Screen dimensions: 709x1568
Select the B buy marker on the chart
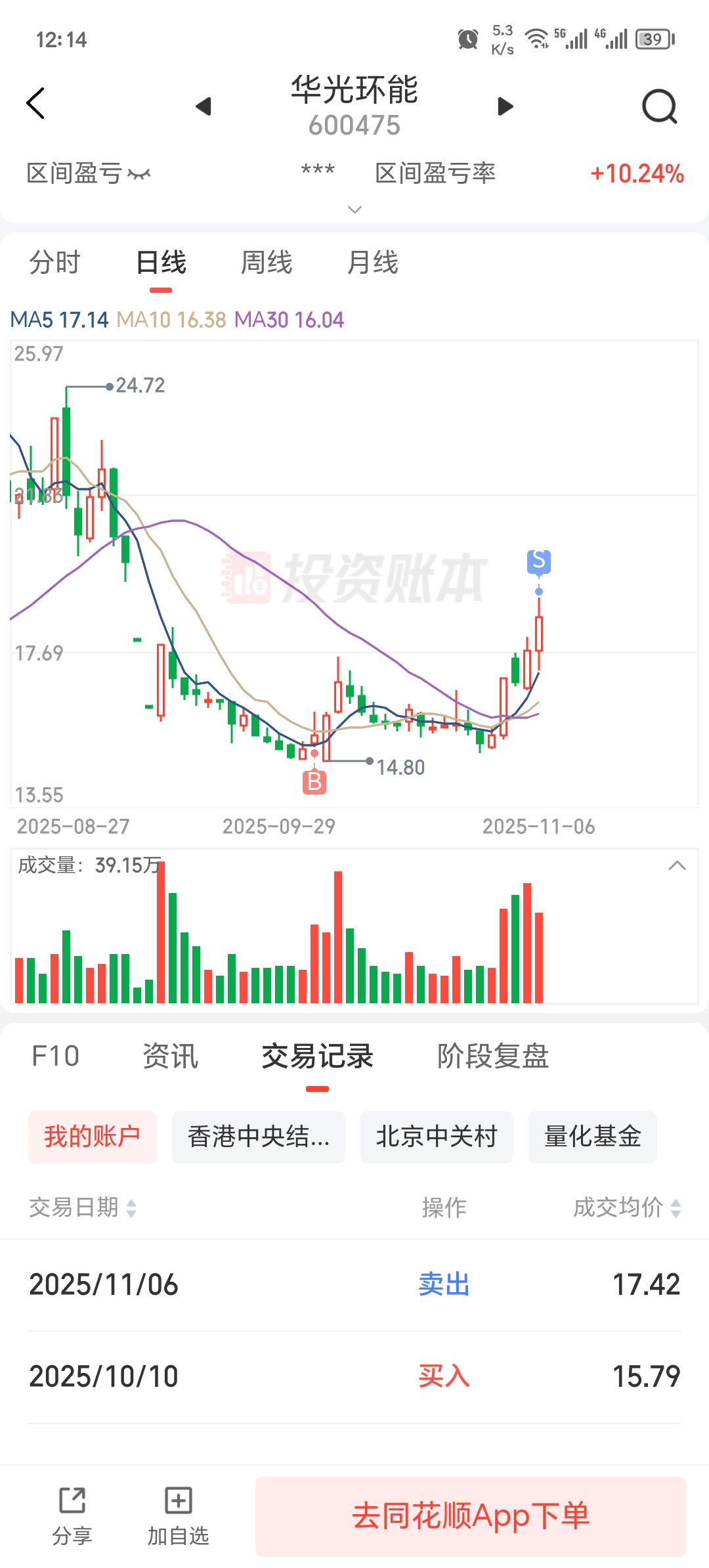click(315, 781)
